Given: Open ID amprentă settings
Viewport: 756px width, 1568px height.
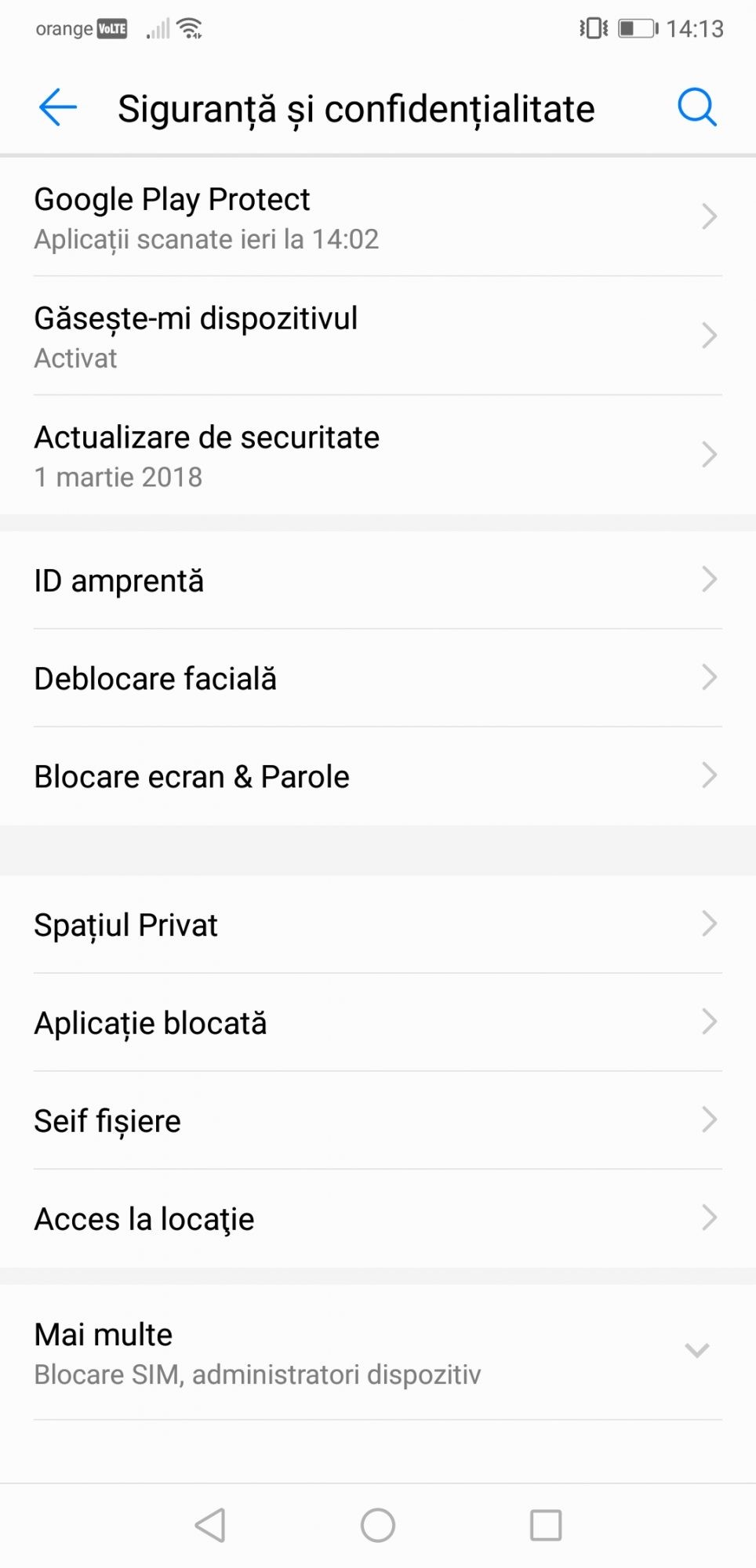Looking at the screenshot, I should (377, 580).
